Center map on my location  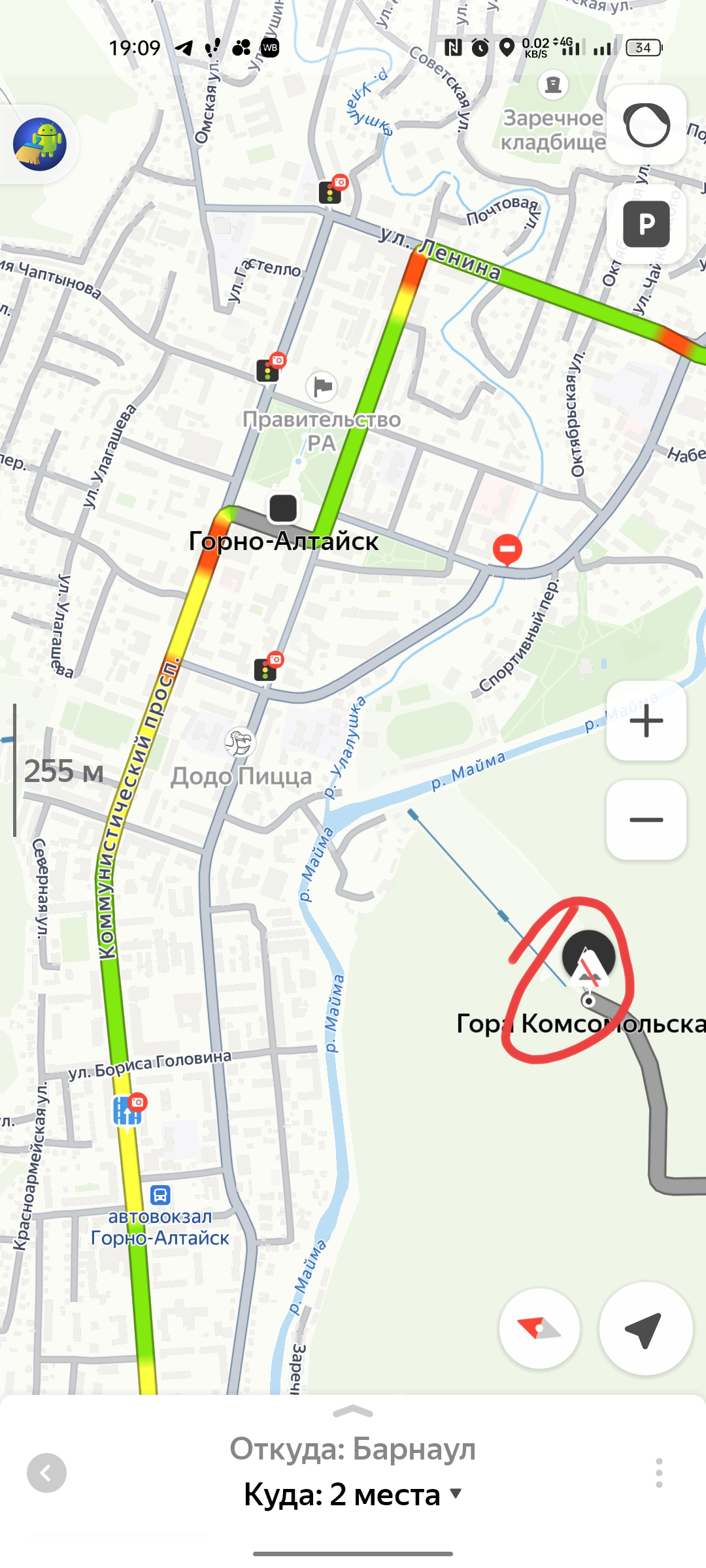click(x=646, y=1328)
